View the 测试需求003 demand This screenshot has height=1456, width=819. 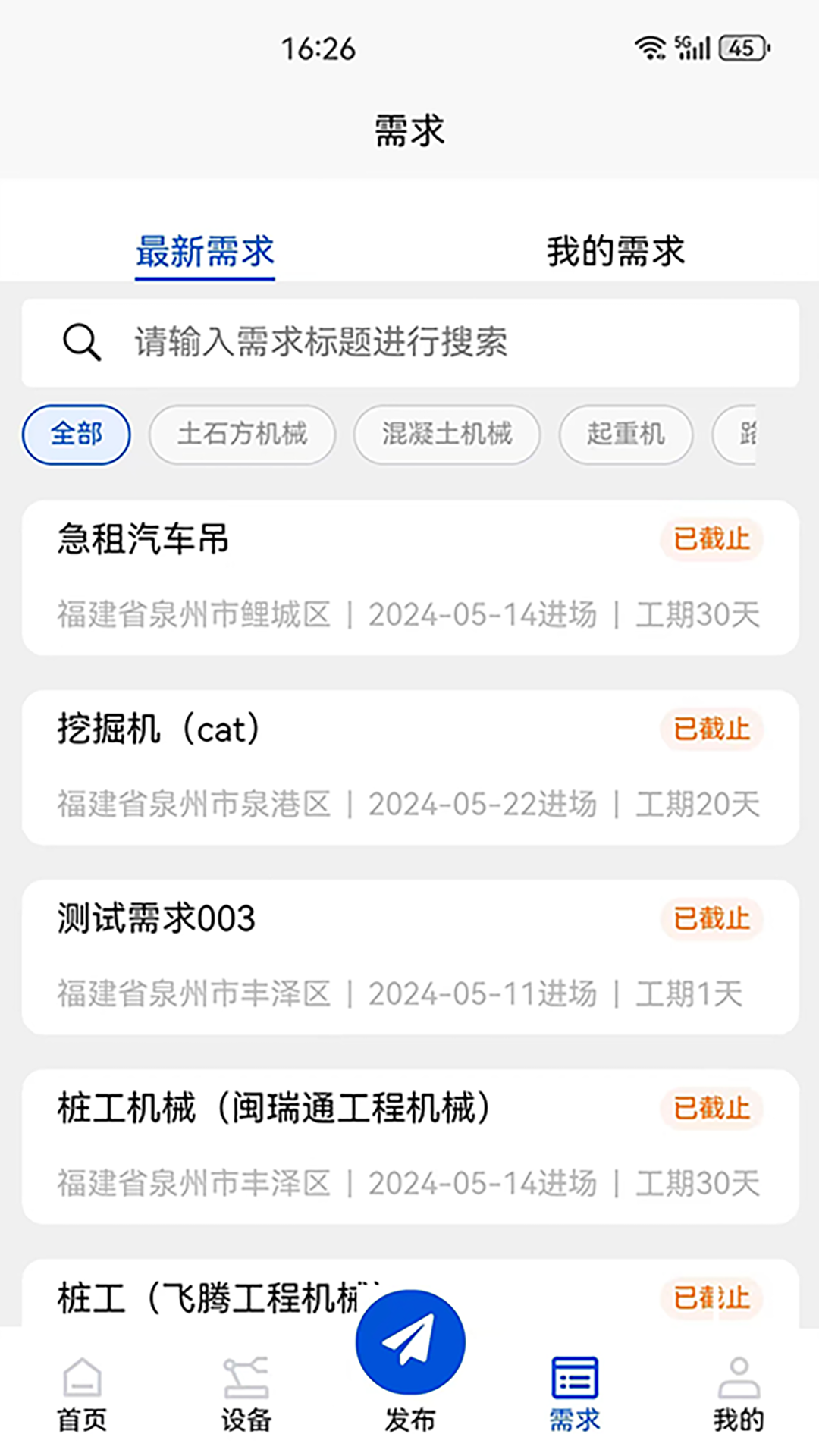(x=409, y=956)
